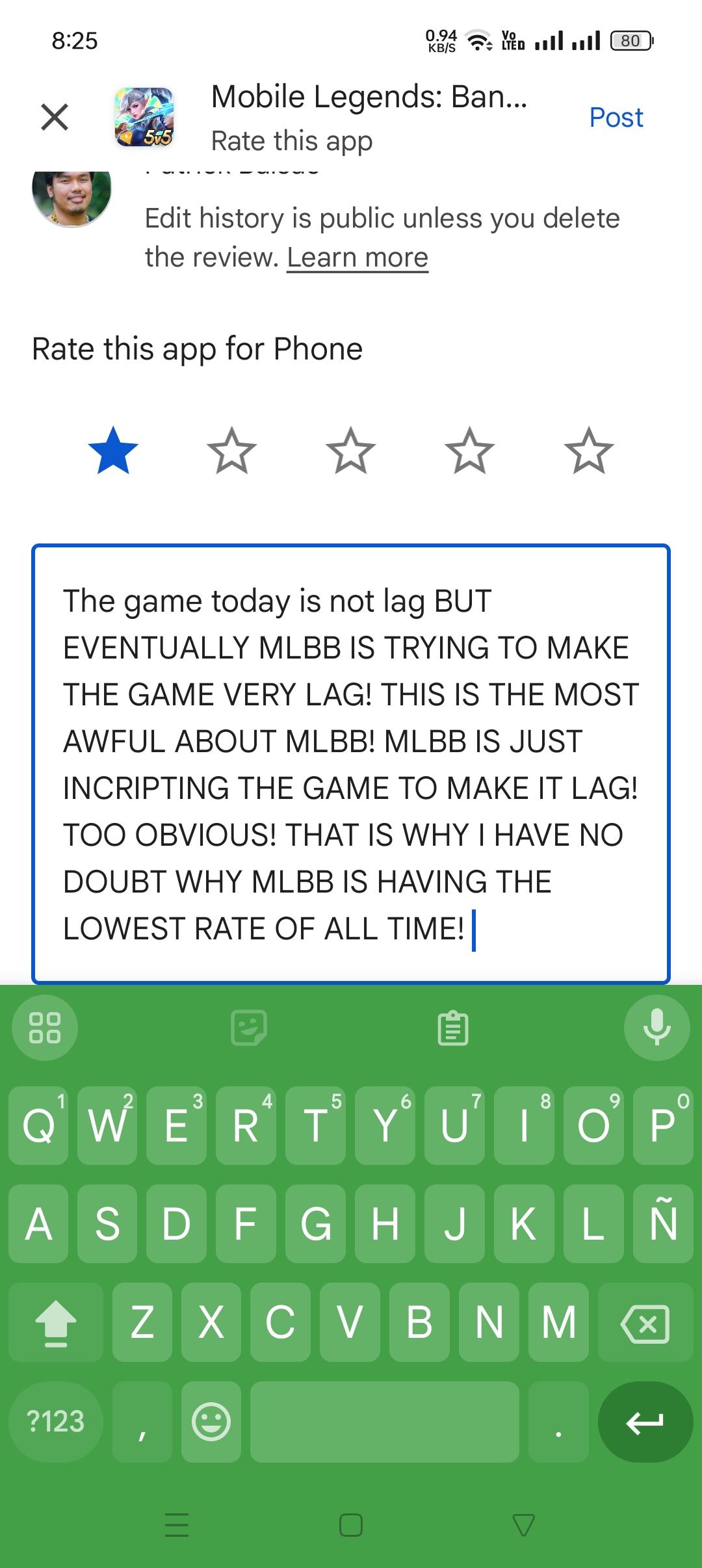Close the review screen
The height and width of the screenshot is (1568, 702).
(x=55, y=118)
